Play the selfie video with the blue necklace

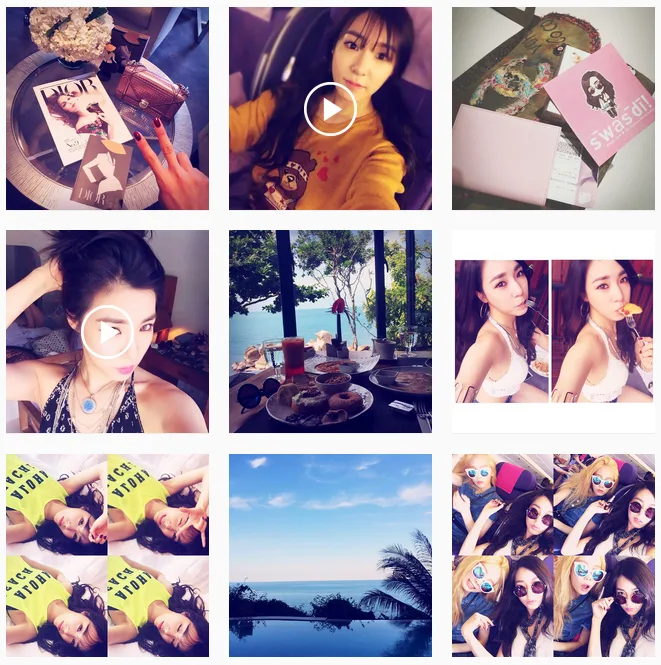pyautogui.click(x=107, y=332)
